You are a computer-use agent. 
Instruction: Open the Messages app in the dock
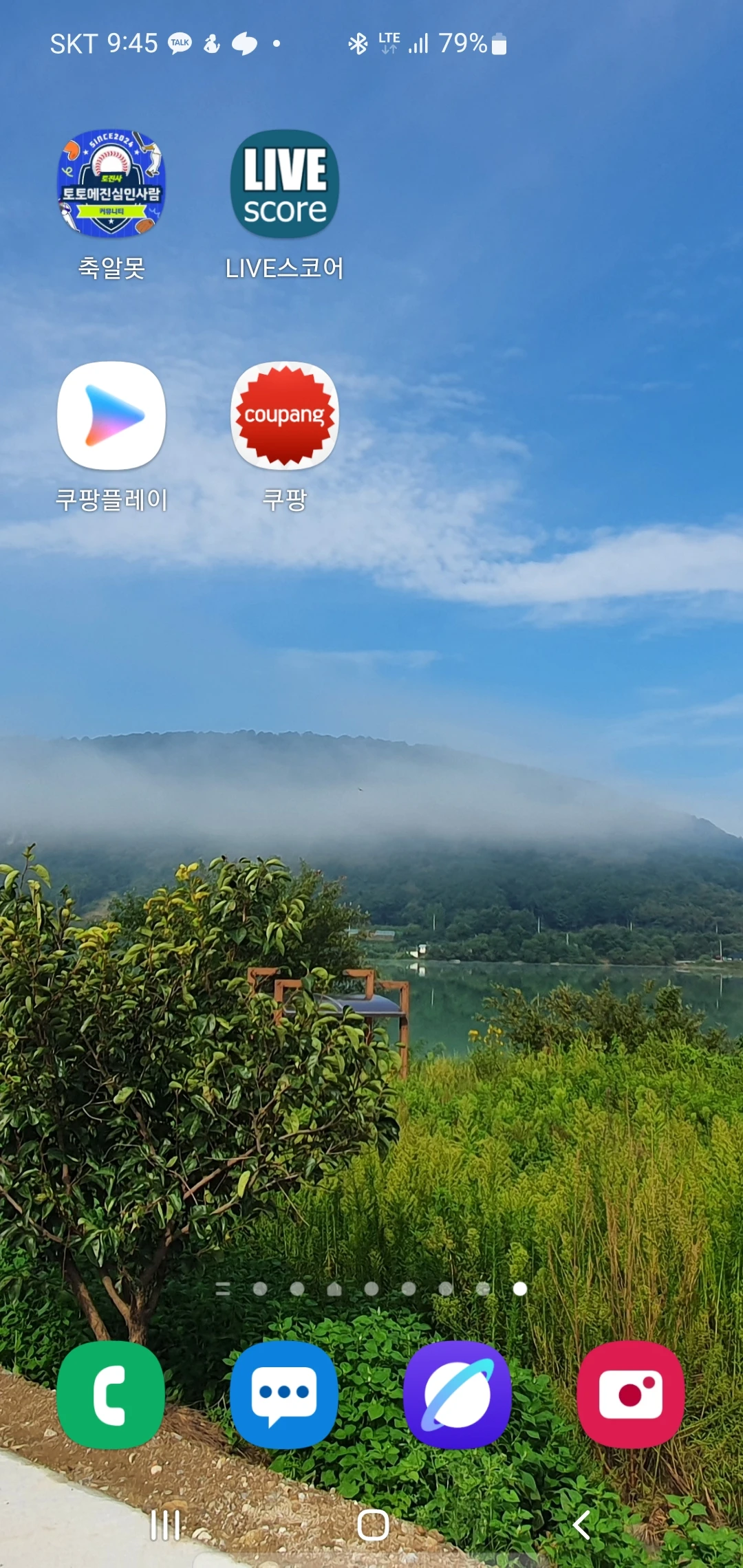click(x=284, y=1395)
